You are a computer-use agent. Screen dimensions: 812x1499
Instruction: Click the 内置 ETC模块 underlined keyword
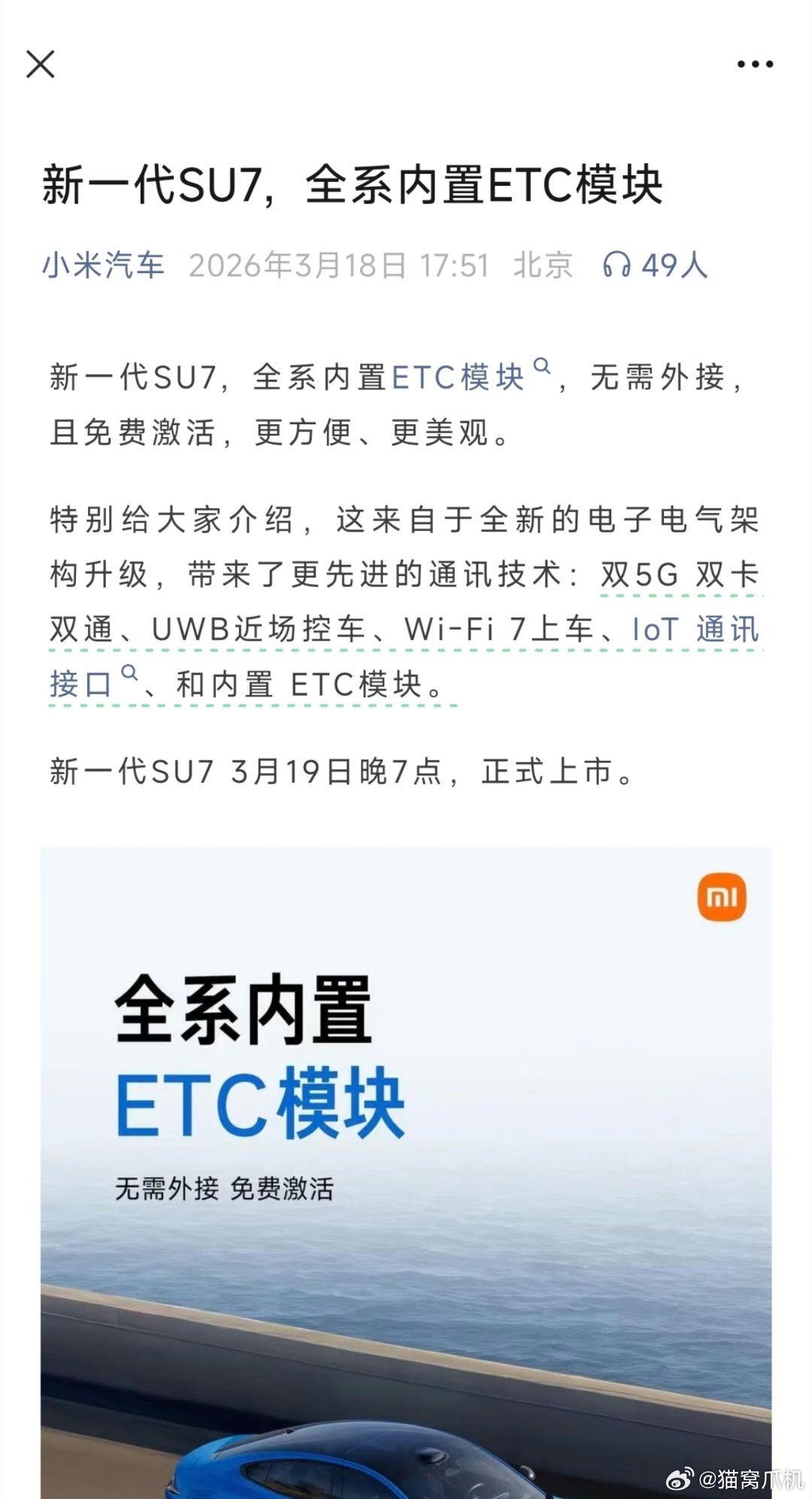click(316, 684)
